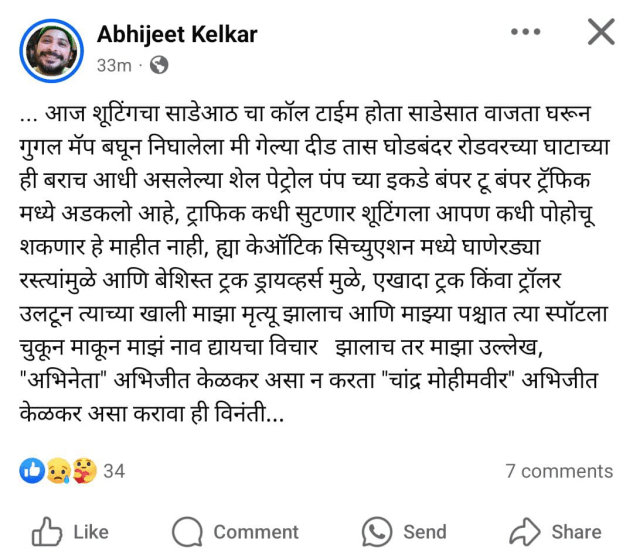This screenshot has height=552, width=633.
Task: Comment on this post
Action: point(235,531)
